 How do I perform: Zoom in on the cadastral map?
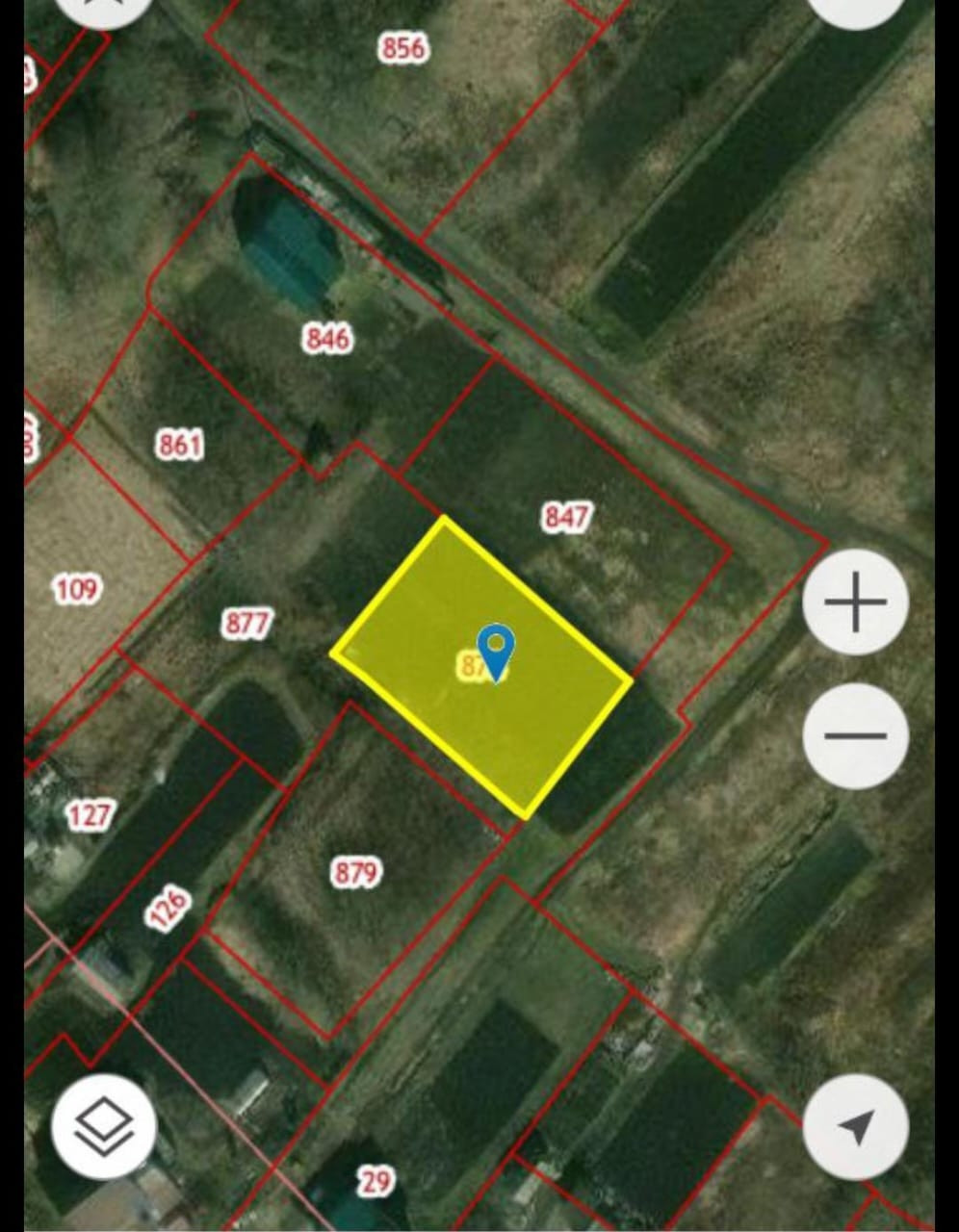855,603
